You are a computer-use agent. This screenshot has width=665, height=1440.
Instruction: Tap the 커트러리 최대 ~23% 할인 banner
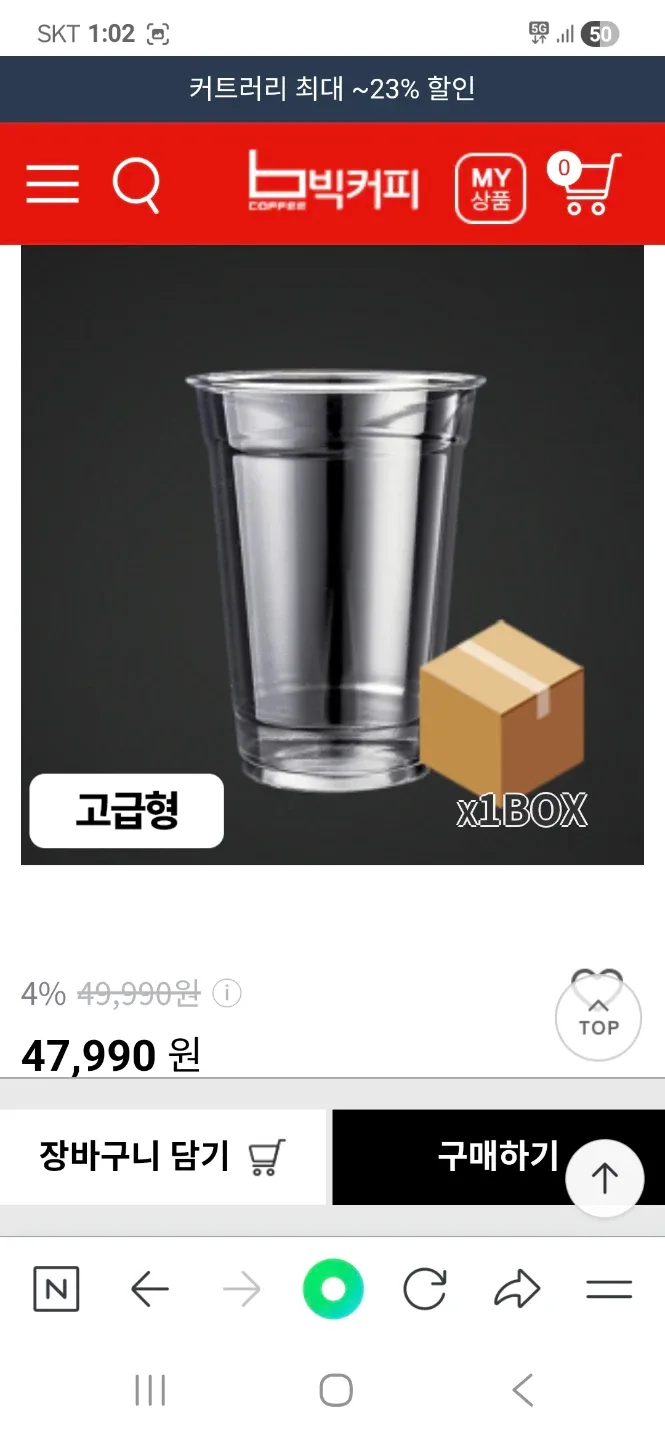point(332,89)
